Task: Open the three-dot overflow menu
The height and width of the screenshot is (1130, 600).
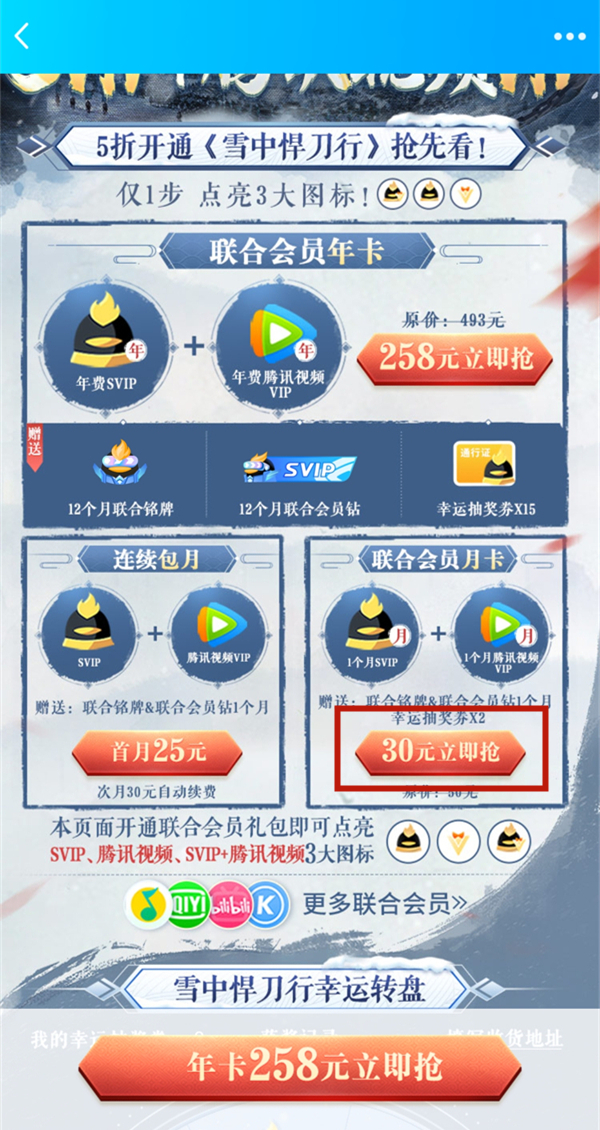Action: point(569,37)
